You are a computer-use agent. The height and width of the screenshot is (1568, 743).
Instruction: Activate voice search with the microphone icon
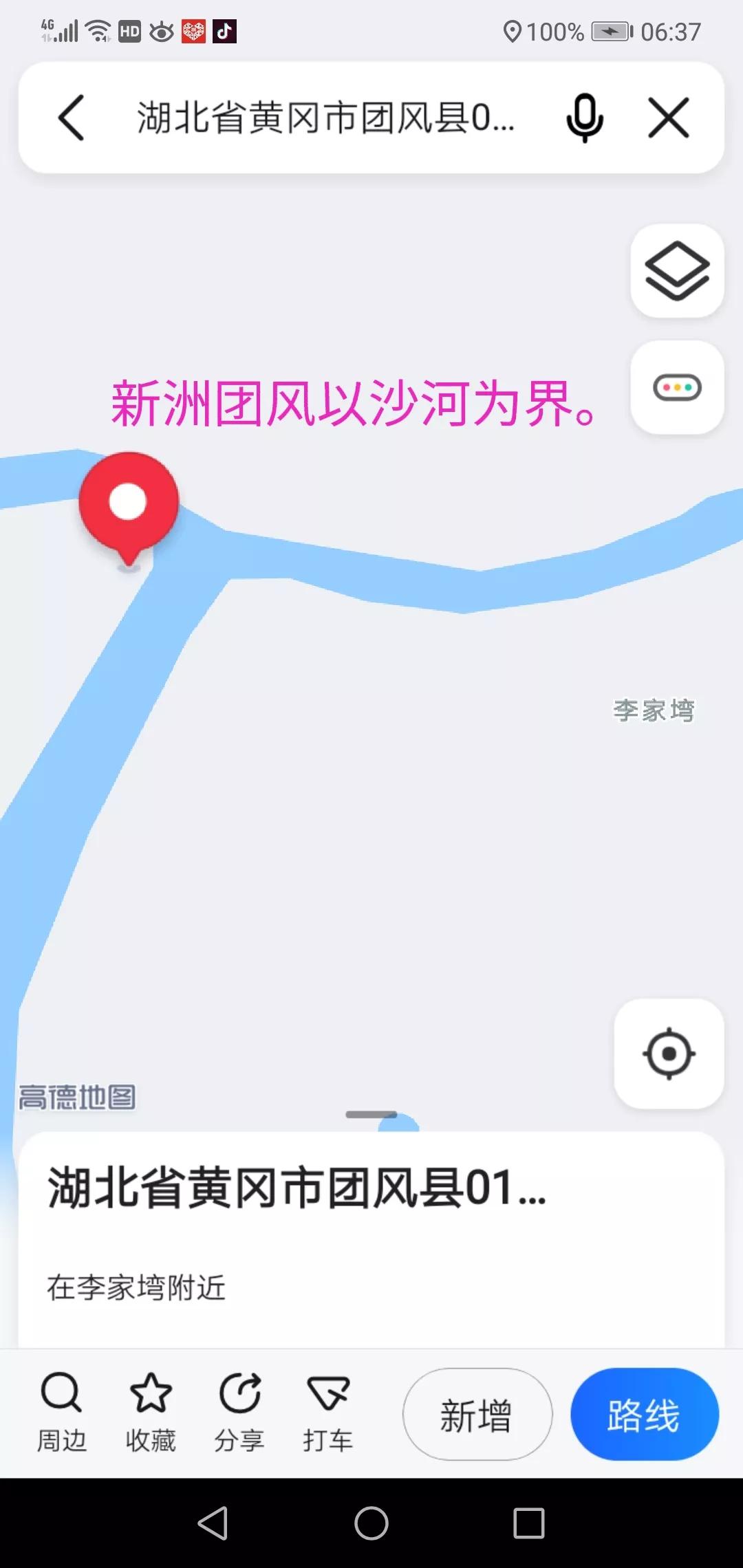(584, 117)
